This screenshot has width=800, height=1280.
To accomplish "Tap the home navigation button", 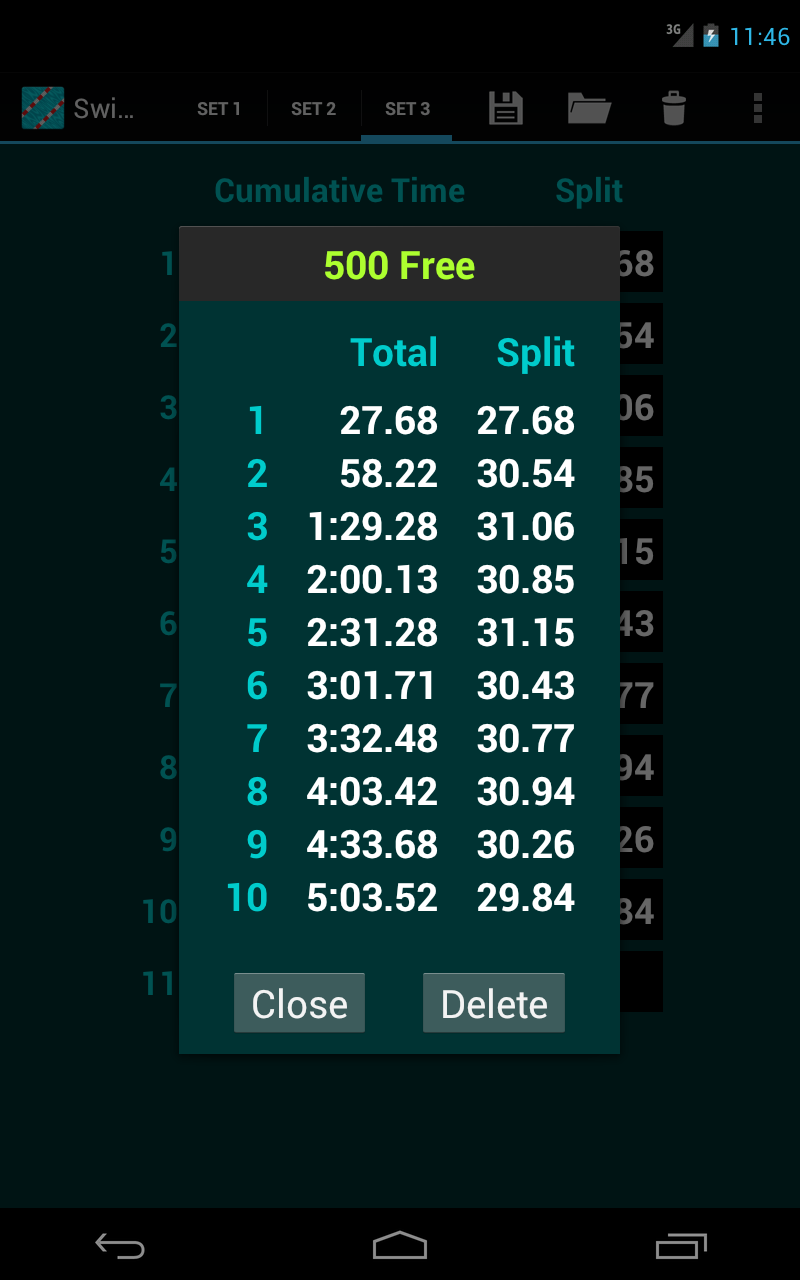I will tap(400, 1246).
